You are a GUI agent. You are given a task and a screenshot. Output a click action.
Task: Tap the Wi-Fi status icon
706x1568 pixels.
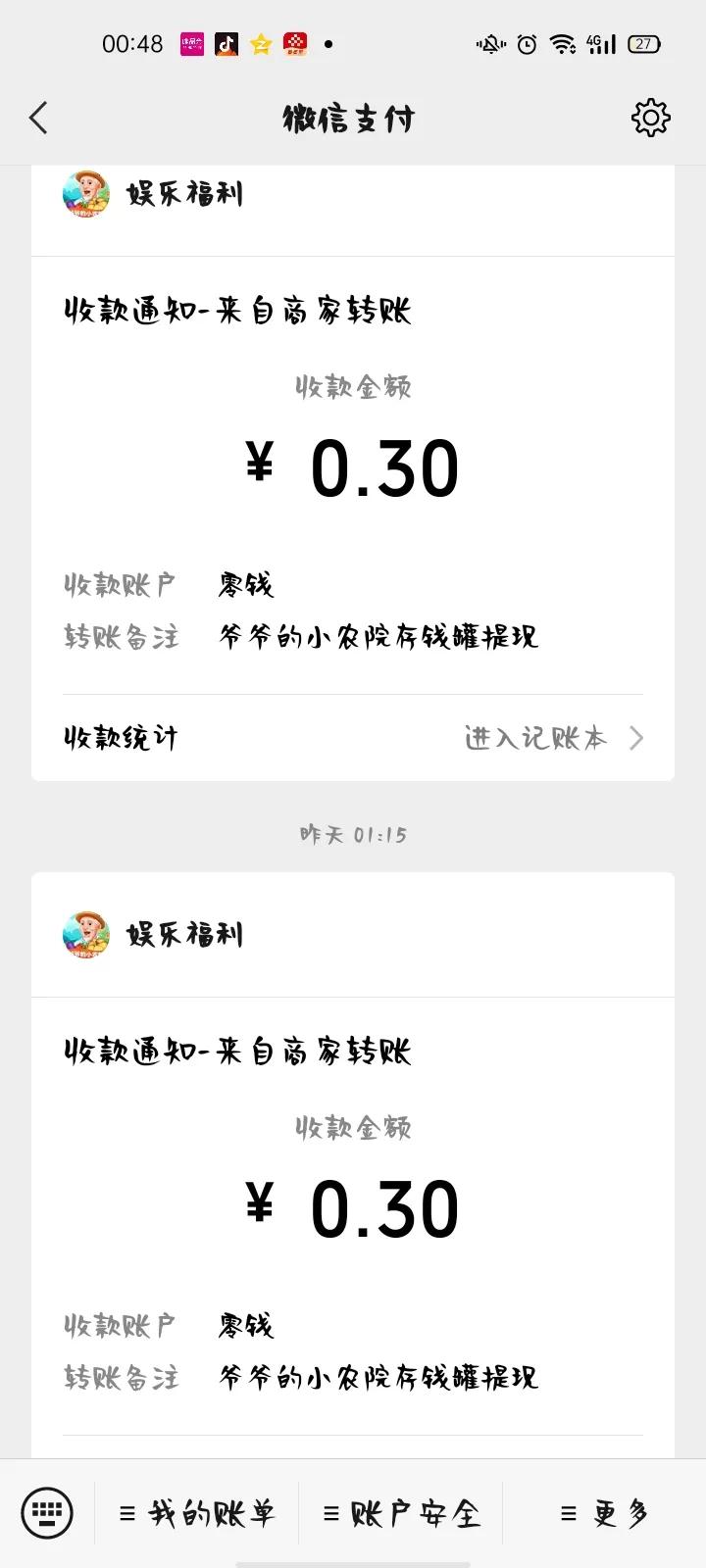[x=564, y=44]
